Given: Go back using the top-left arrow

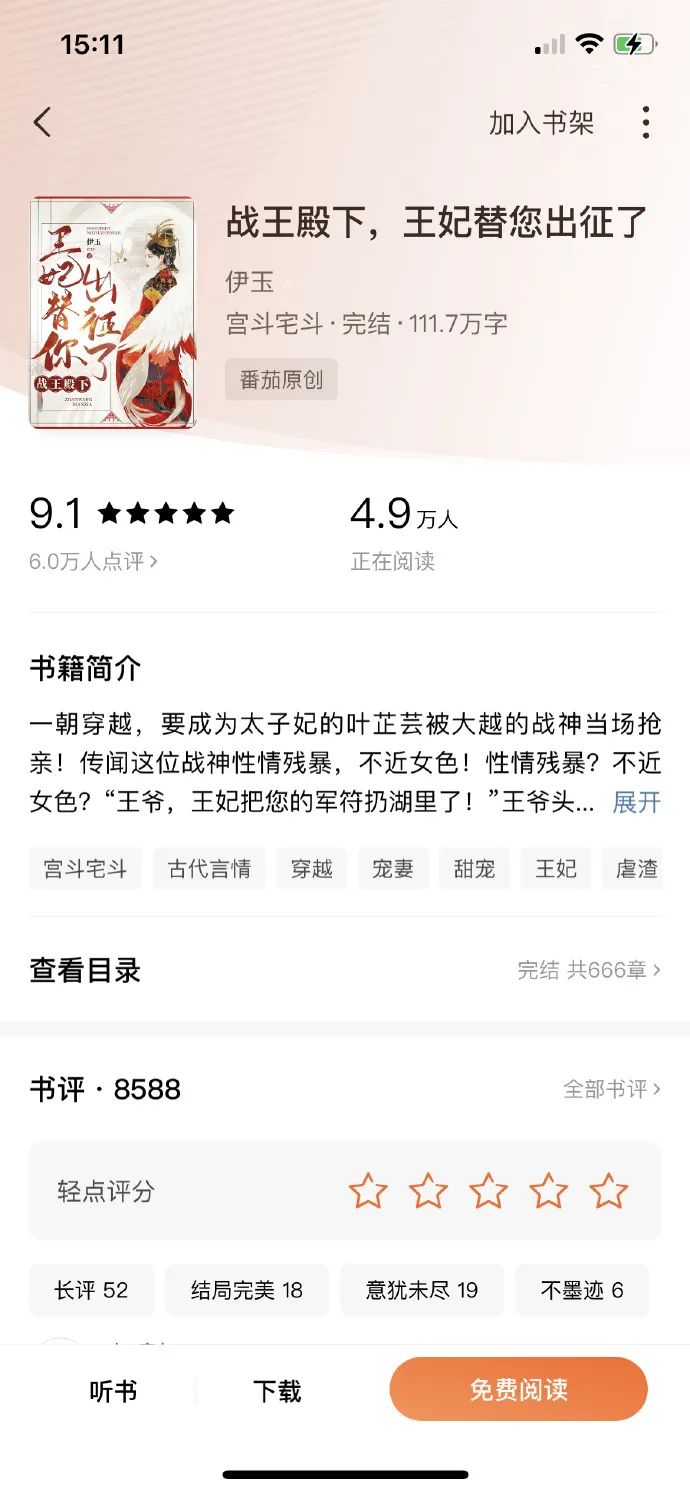Looking at the screenshot, I should click(42, 123).
